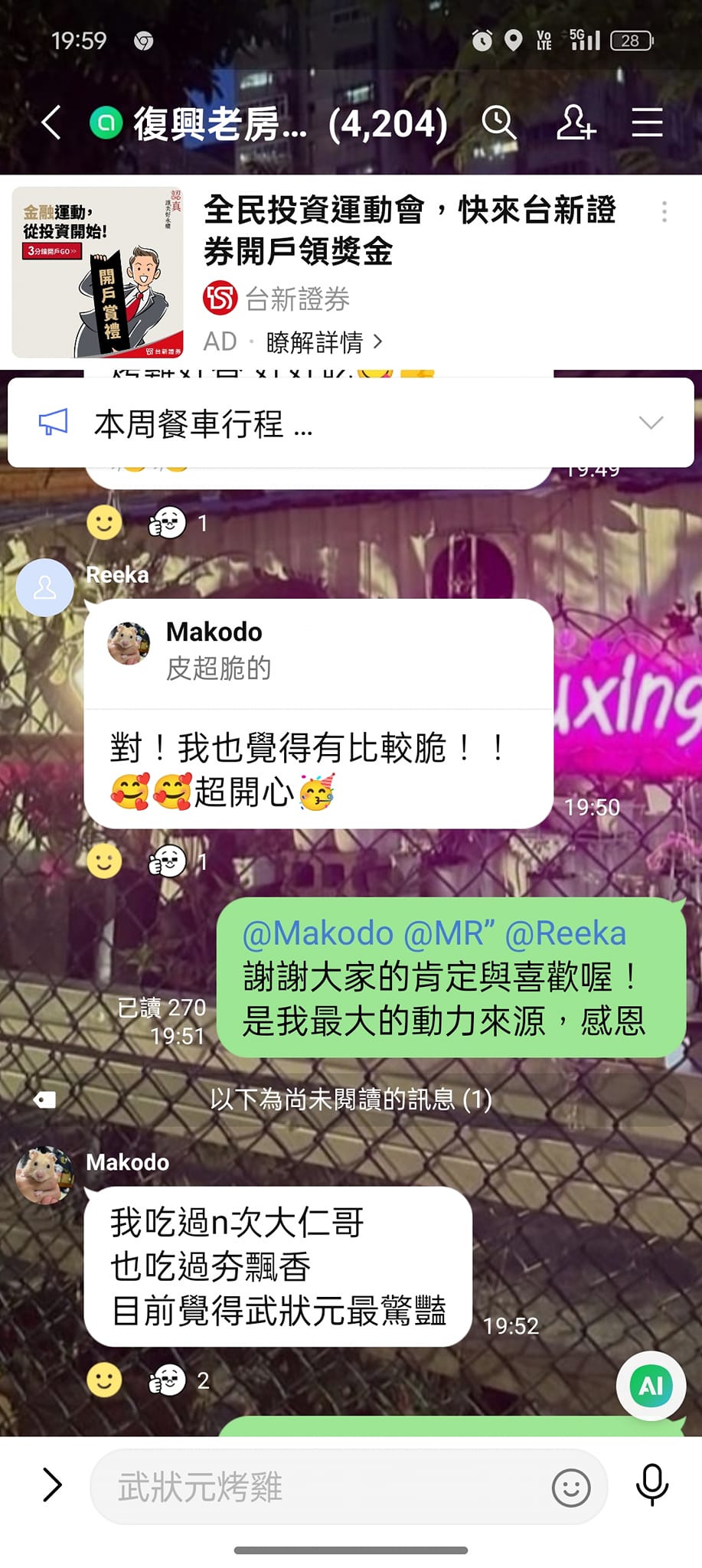
Task: Expand the 本周餐車行程 announcement
Action: click(x=351, y=423)
